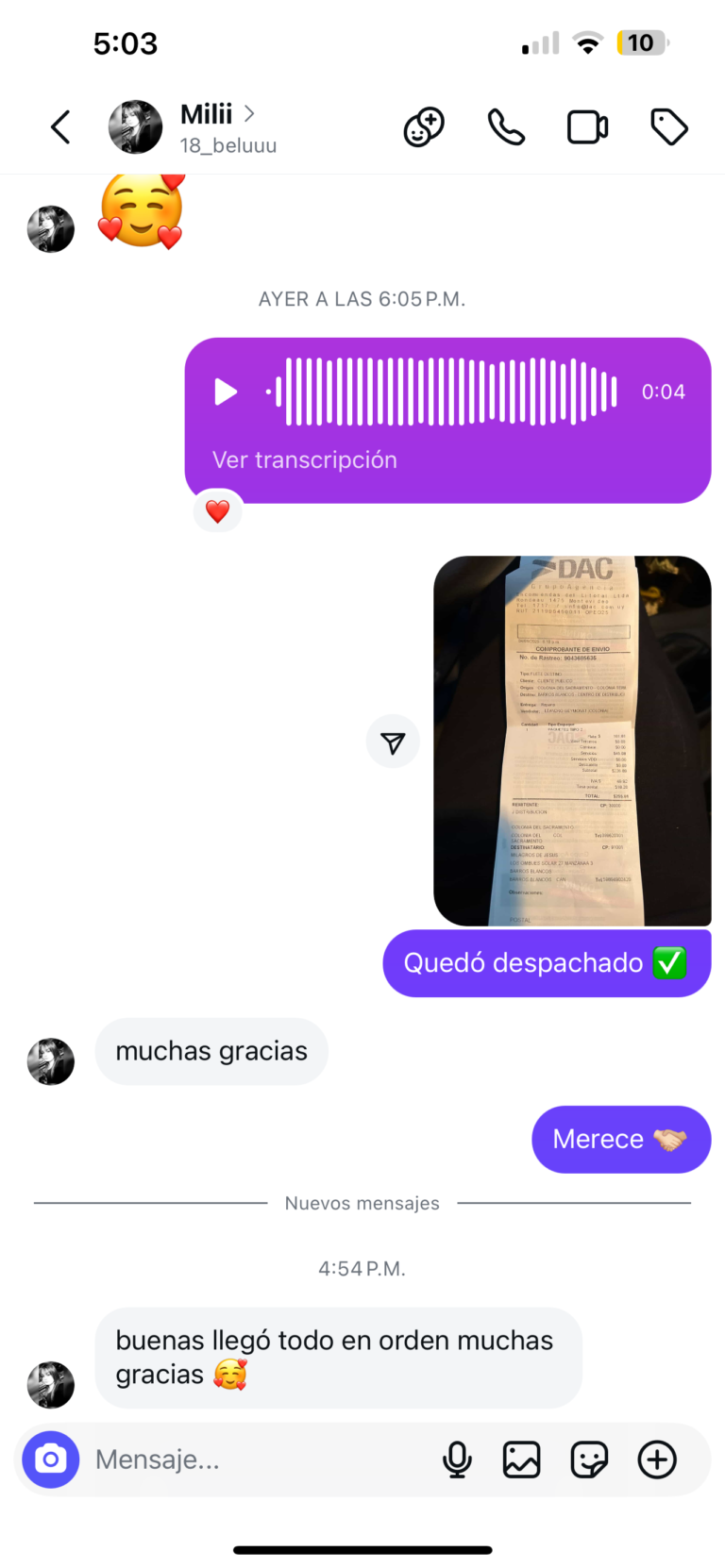The height and width of the screenshot is (1568, 725).
Task: Go back to the inbox list
Action: (60, 126)
